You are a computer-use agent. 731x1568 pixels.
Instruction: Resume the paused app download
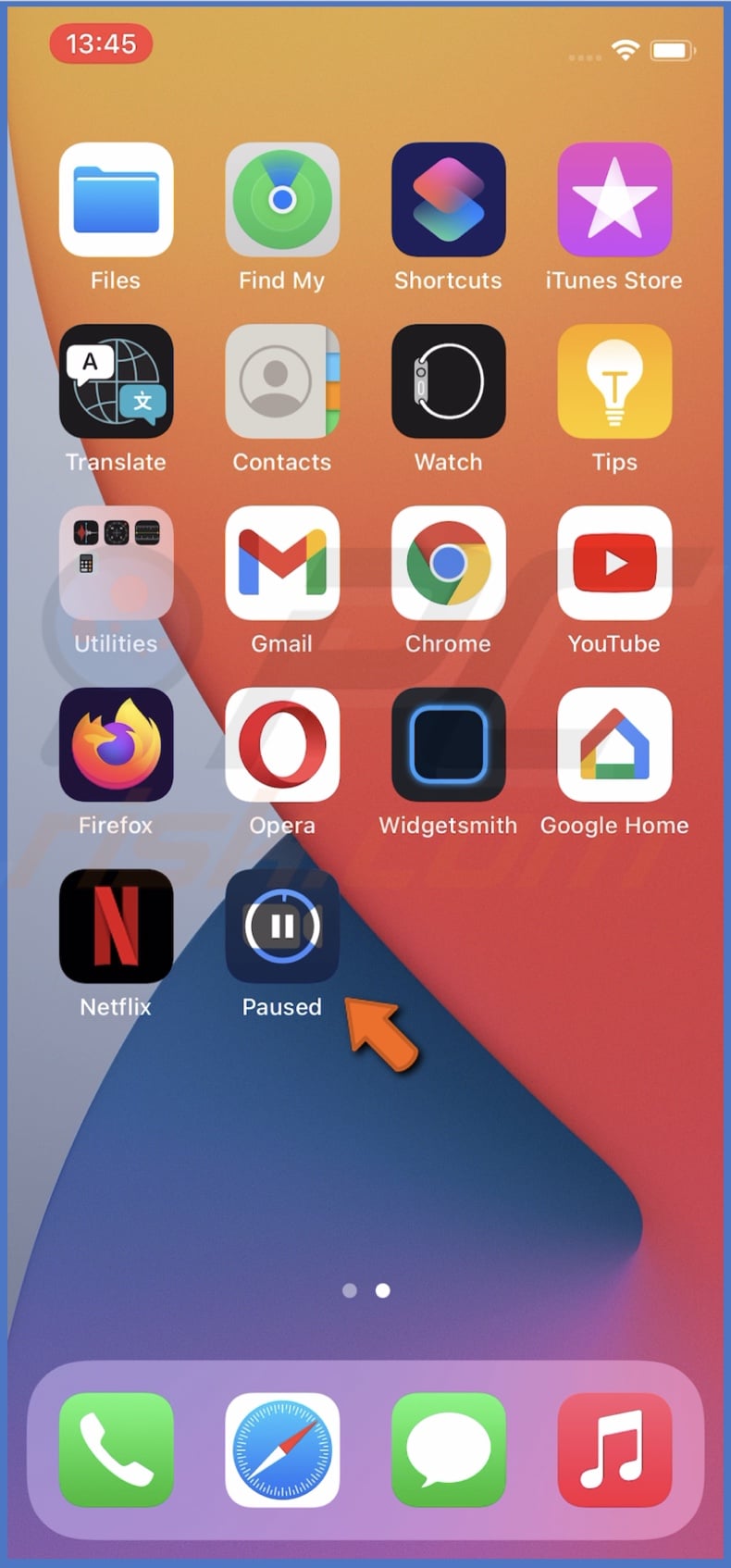tap(282, 926)
